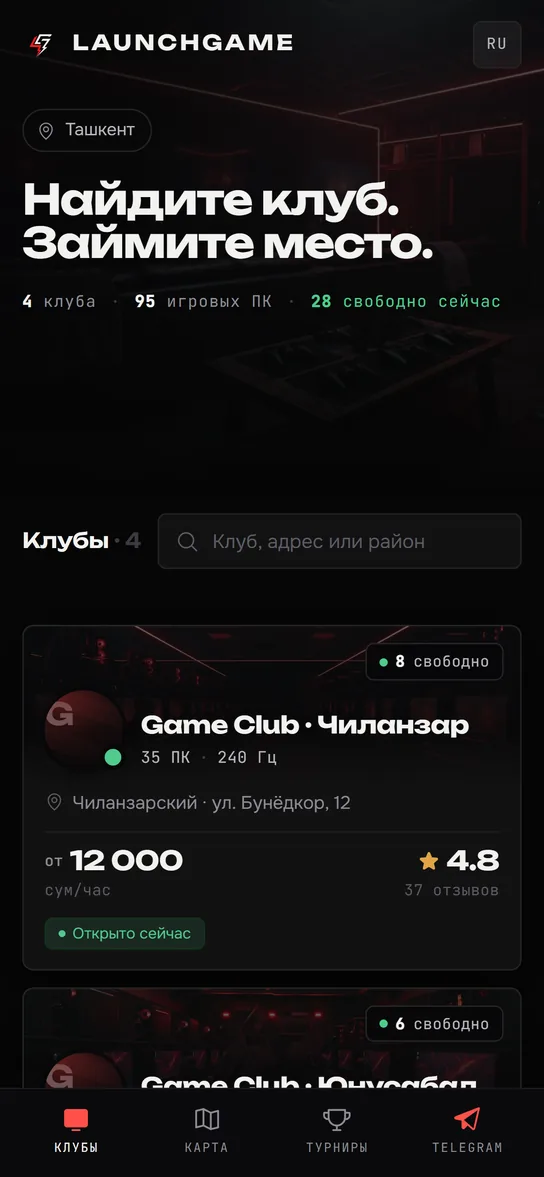This screenshot has width=544, height=1177.
Task: Switch to the Турниры tab
Action: [337, 1131]
